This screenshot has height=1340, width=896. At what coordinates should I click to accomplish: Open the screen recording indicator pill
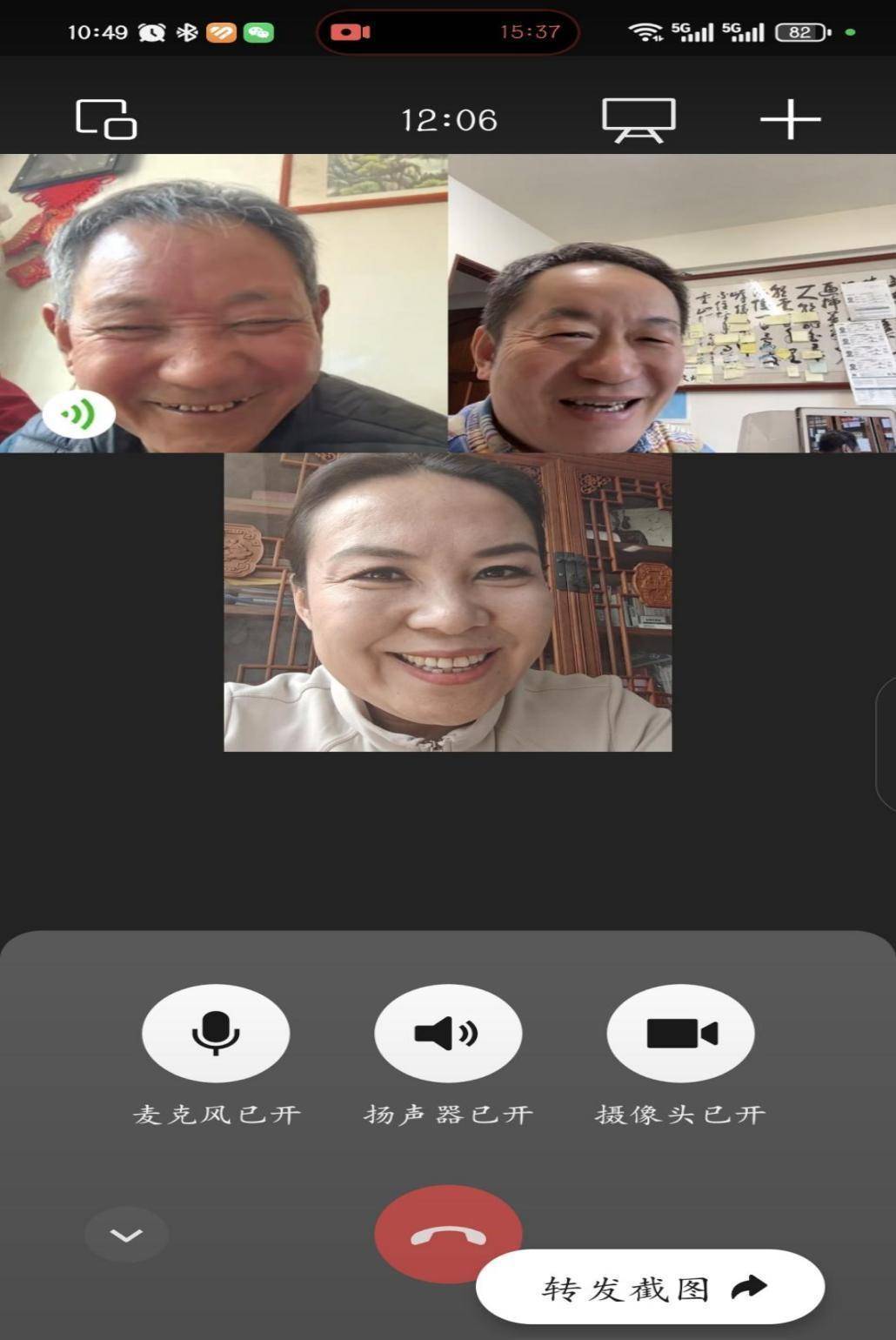coord(447,32)
